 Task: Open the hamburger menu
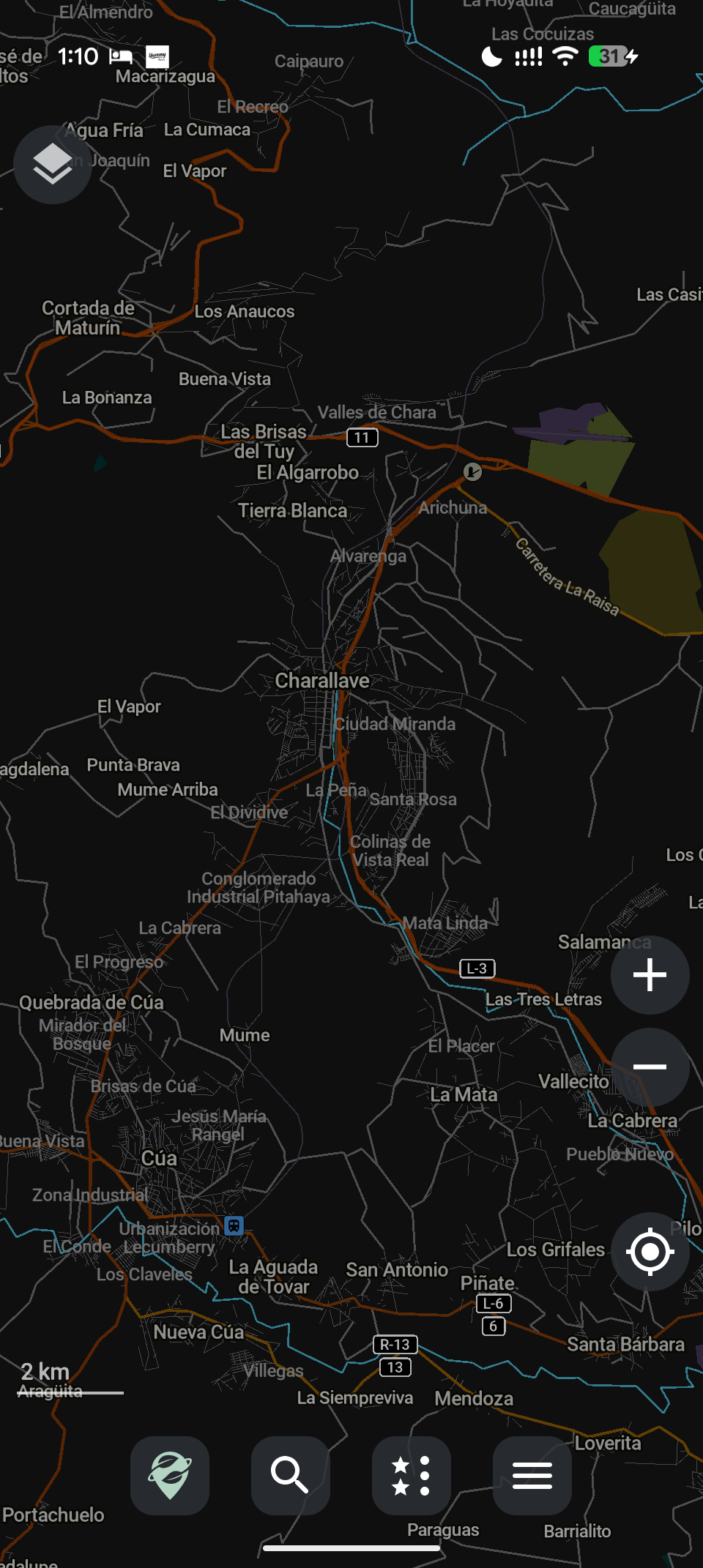[x=532, y=1476]
